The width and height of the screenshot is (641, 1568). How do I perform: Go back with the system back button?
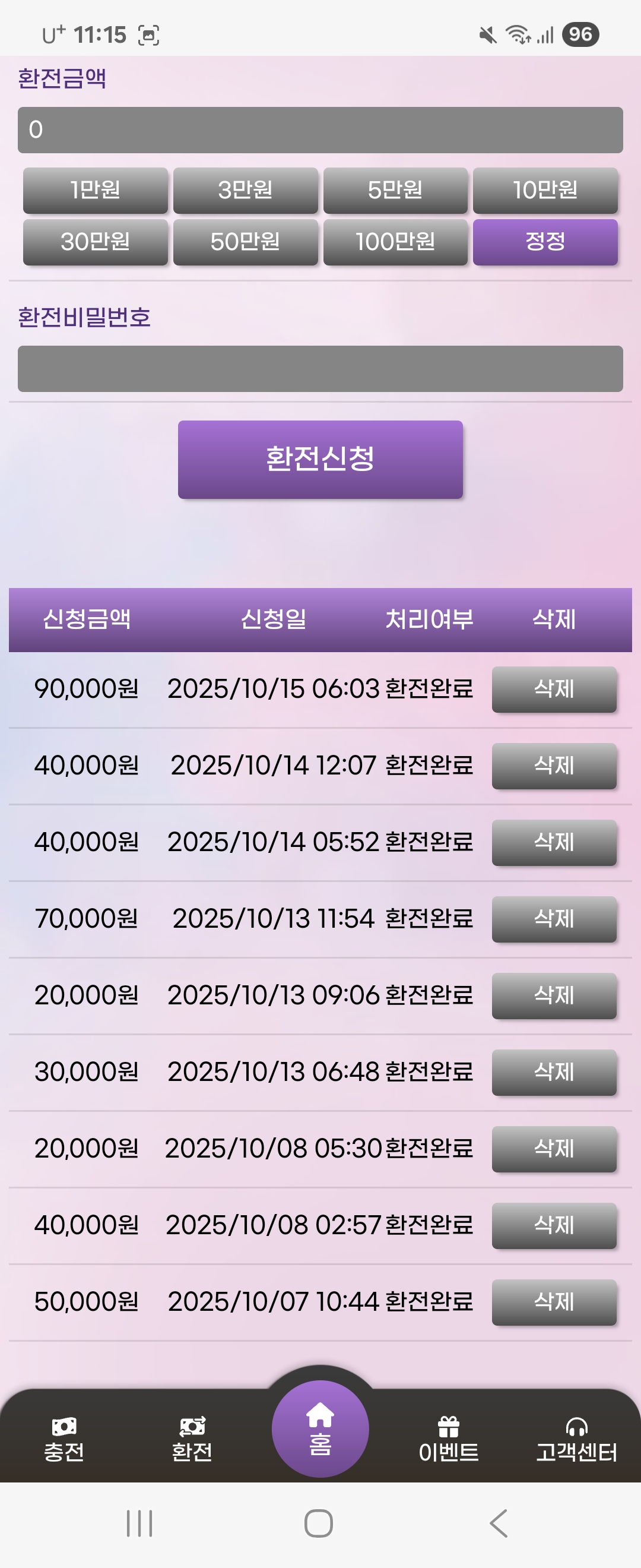(x=499, y=1523)
